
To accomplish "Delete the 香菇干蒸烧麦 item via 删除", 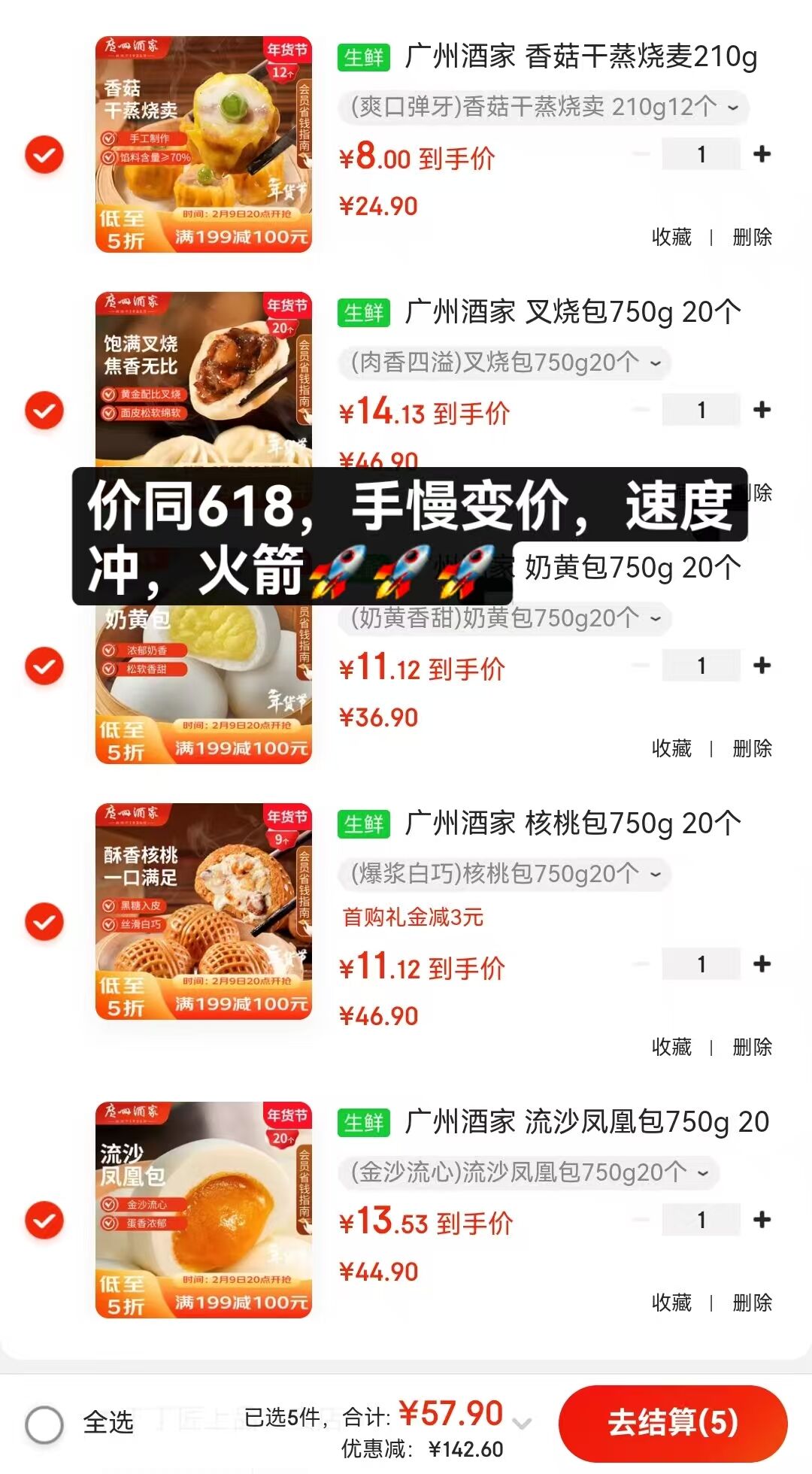I will tap(752, 236).
